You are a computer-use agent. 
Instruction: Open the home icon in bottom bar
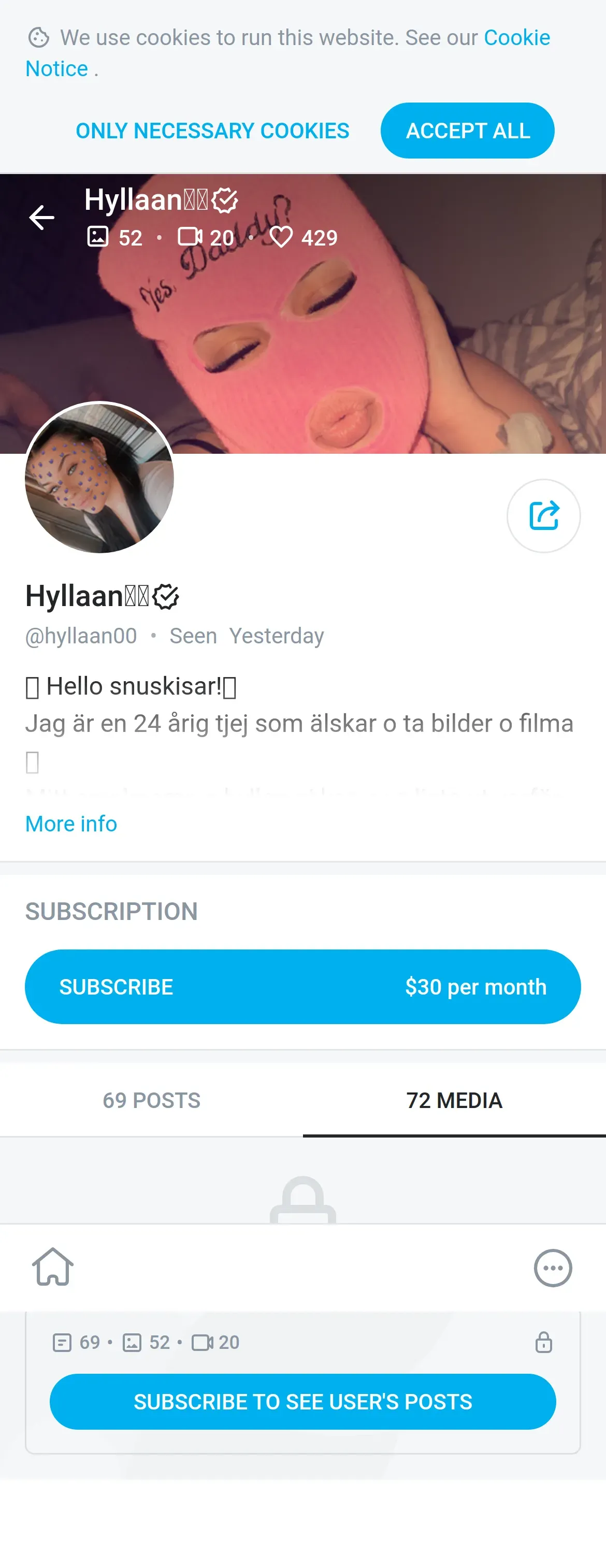[53, 1267]
